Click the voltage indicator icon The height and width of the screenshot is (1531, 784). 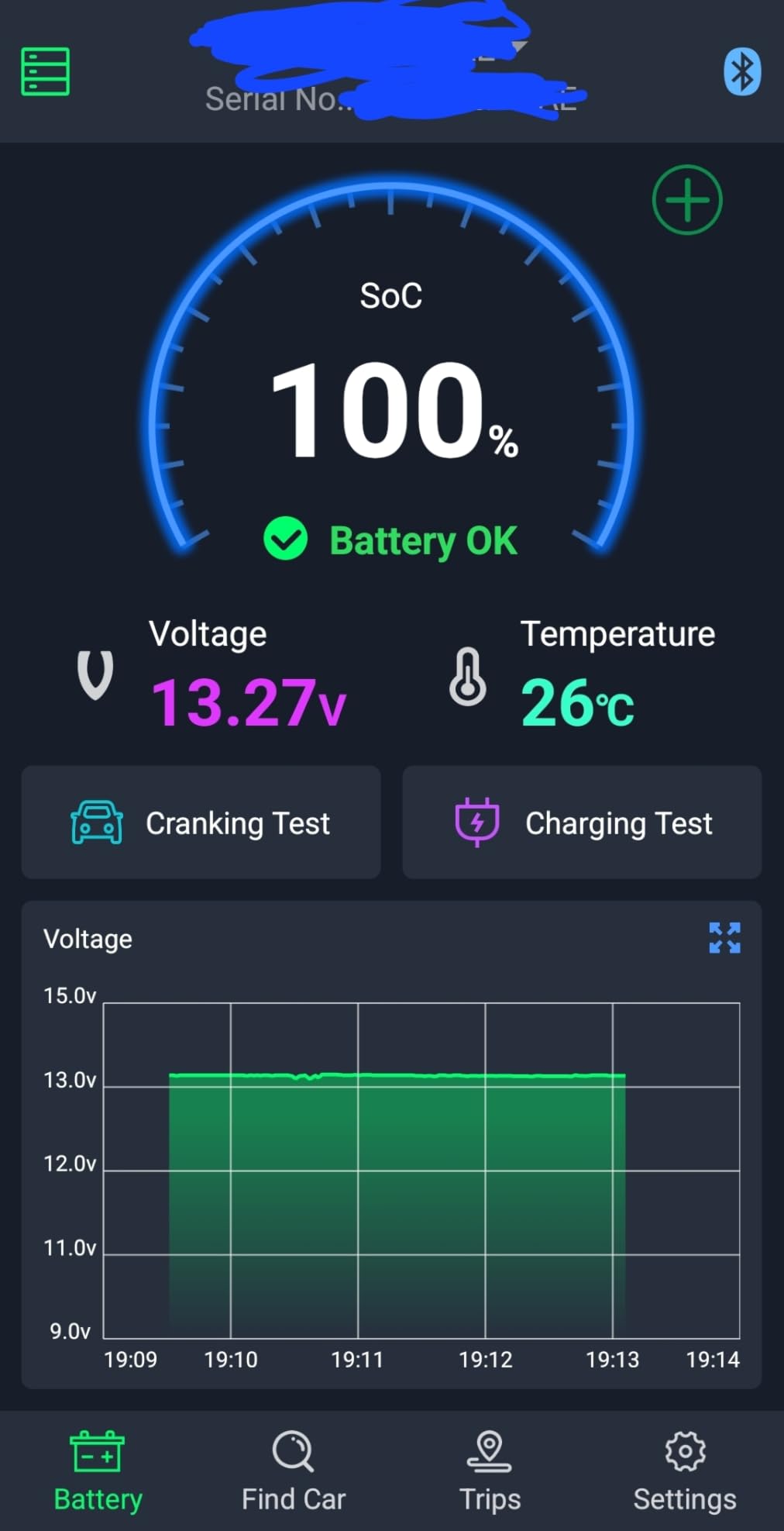[x=95, y=673]
